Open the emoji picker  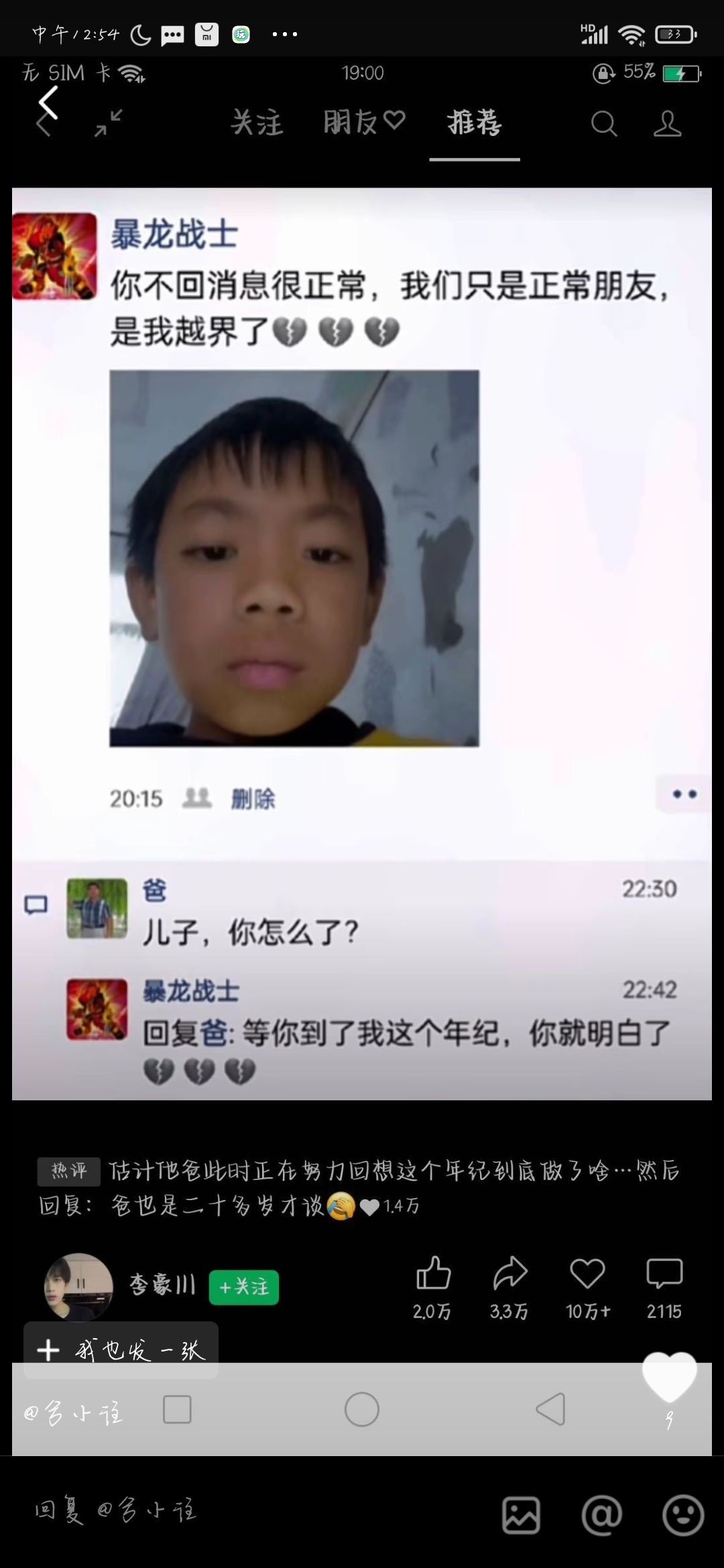tap(683, 1515)
